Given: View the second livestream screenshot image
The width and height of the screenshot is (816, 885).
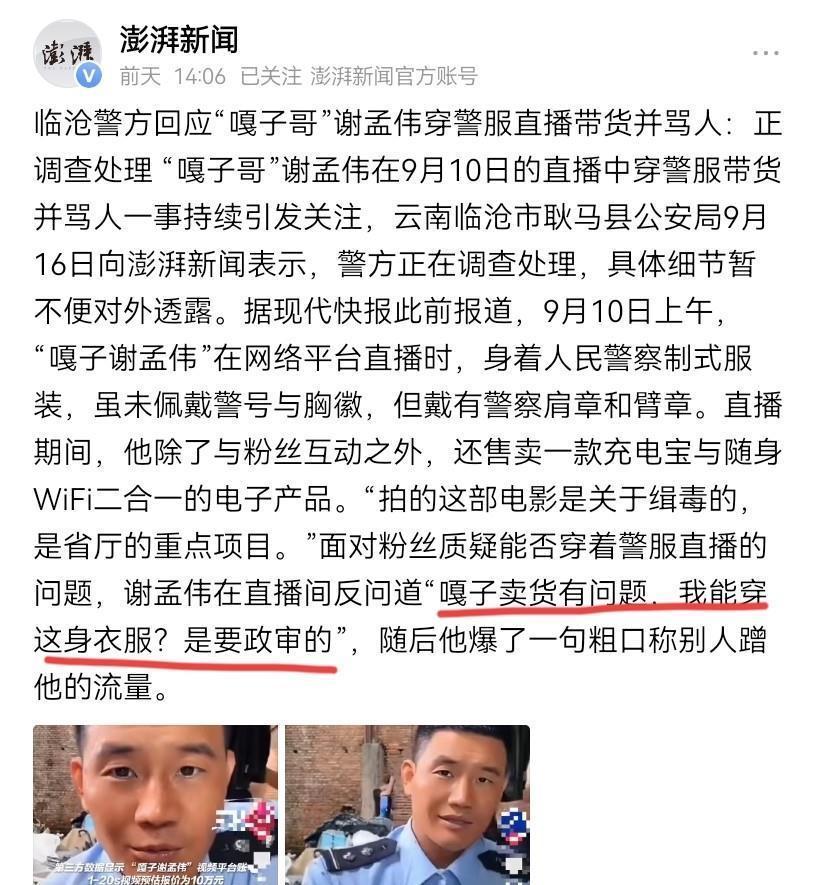Looking at the screenshot, I should click(x=407, y=805).
